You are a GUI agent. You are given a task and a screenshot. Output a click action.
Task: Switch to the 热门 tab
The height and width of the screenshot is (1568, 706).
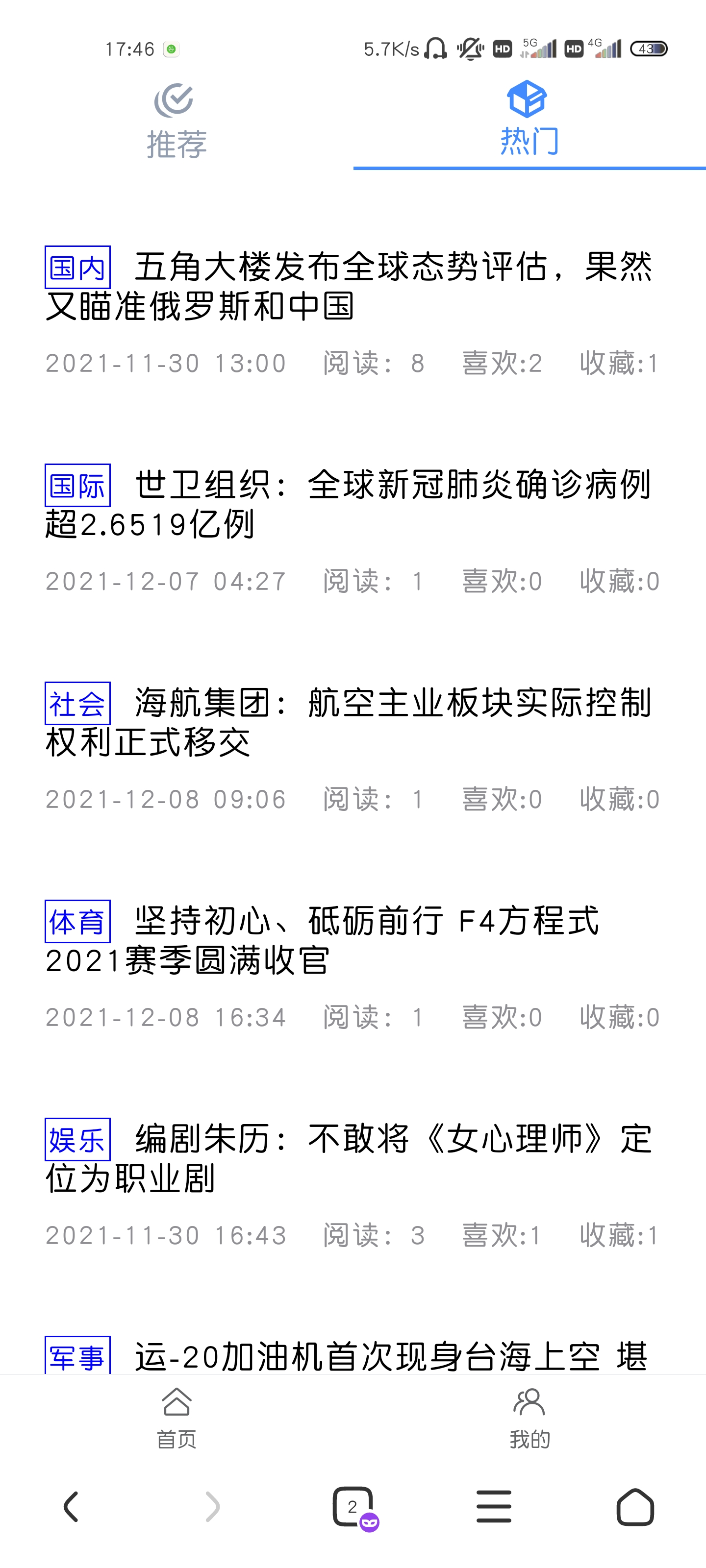(x=528, y=122)
